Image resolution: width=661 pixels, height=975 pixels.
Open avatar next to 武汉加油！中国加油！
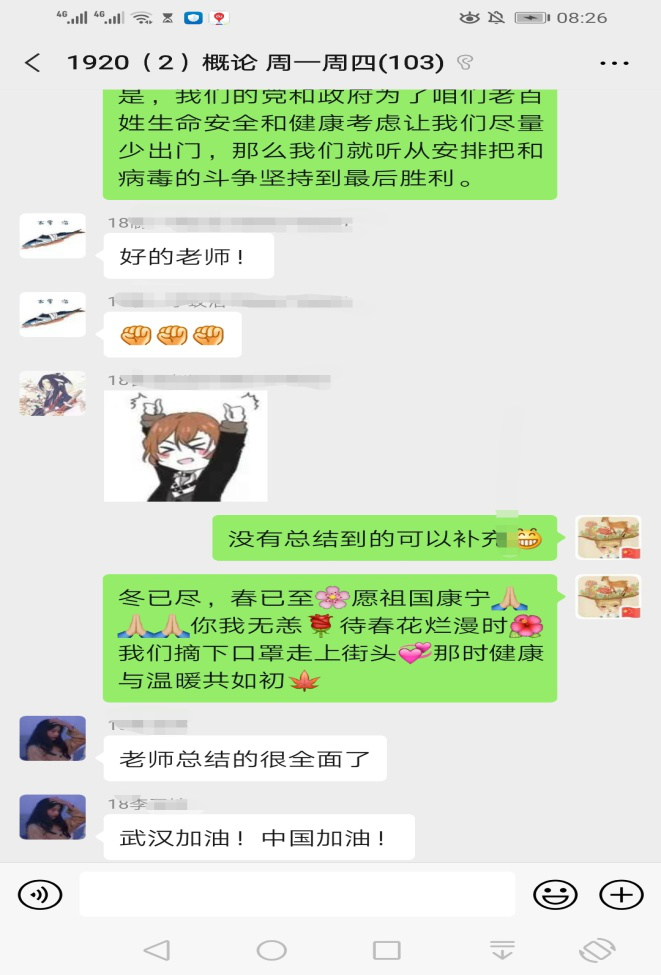[52, 817]
